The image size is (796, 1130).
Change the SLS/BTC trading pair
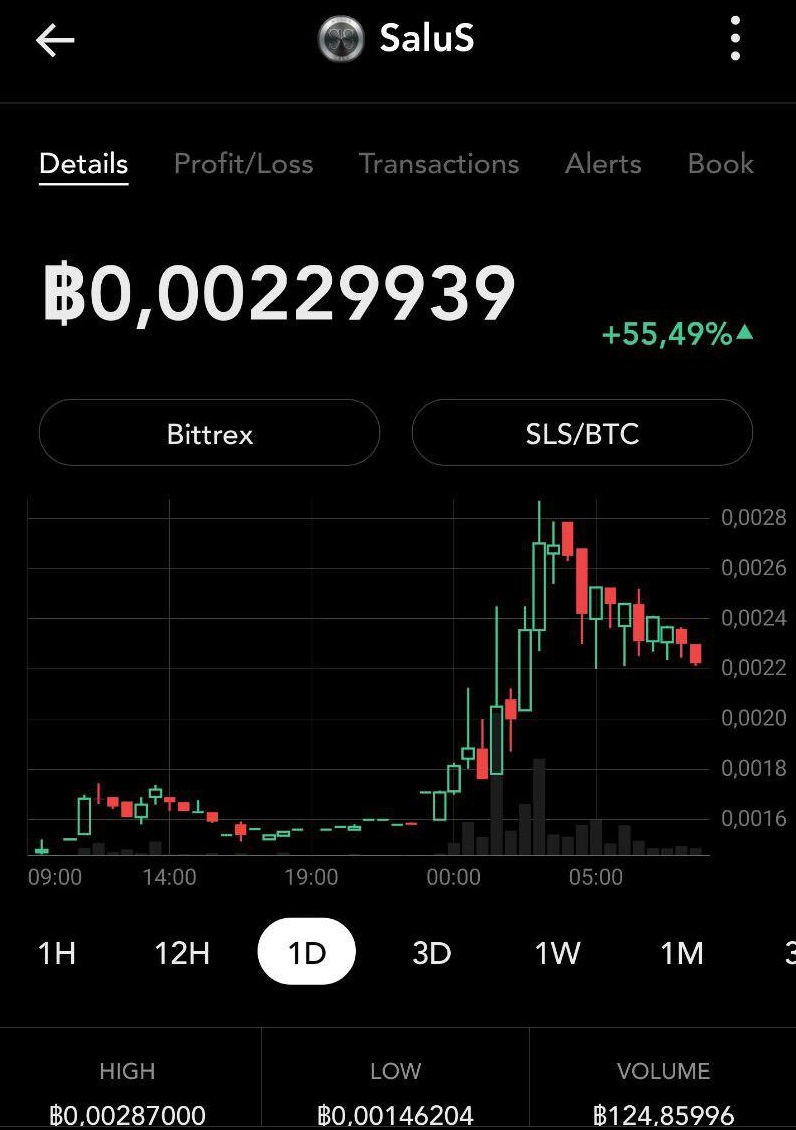(x=582, y=433)
